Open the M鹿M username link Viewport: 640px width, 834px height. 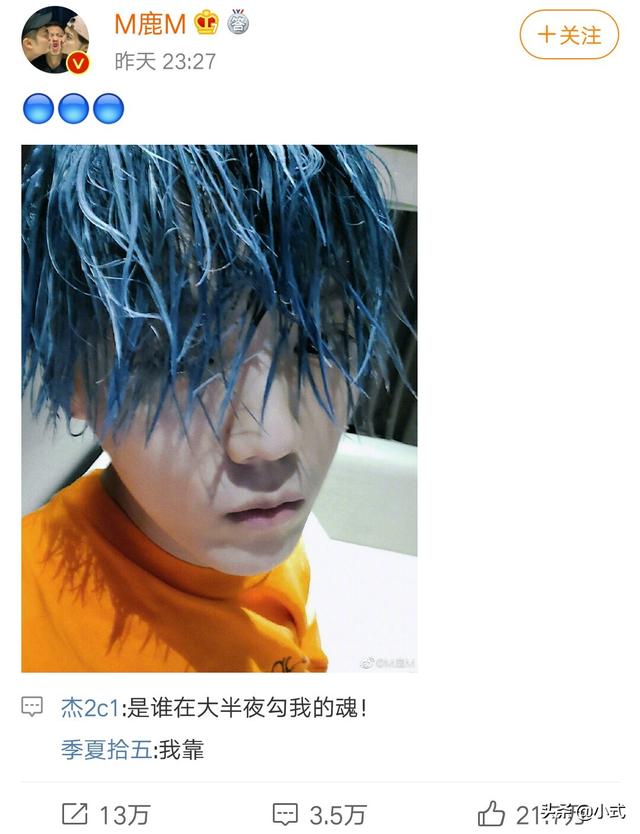pos(151,23)
